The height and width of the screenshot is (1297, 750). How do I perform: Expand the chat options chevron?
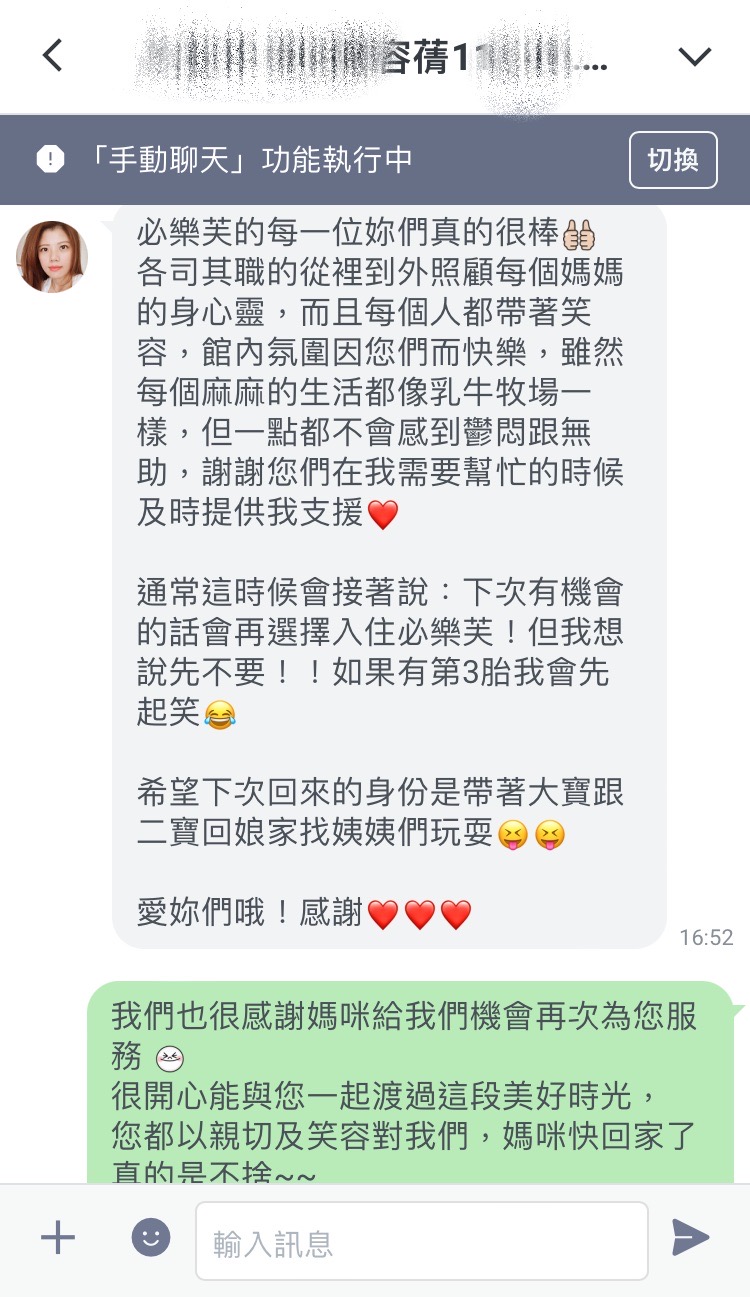(694, 56)
